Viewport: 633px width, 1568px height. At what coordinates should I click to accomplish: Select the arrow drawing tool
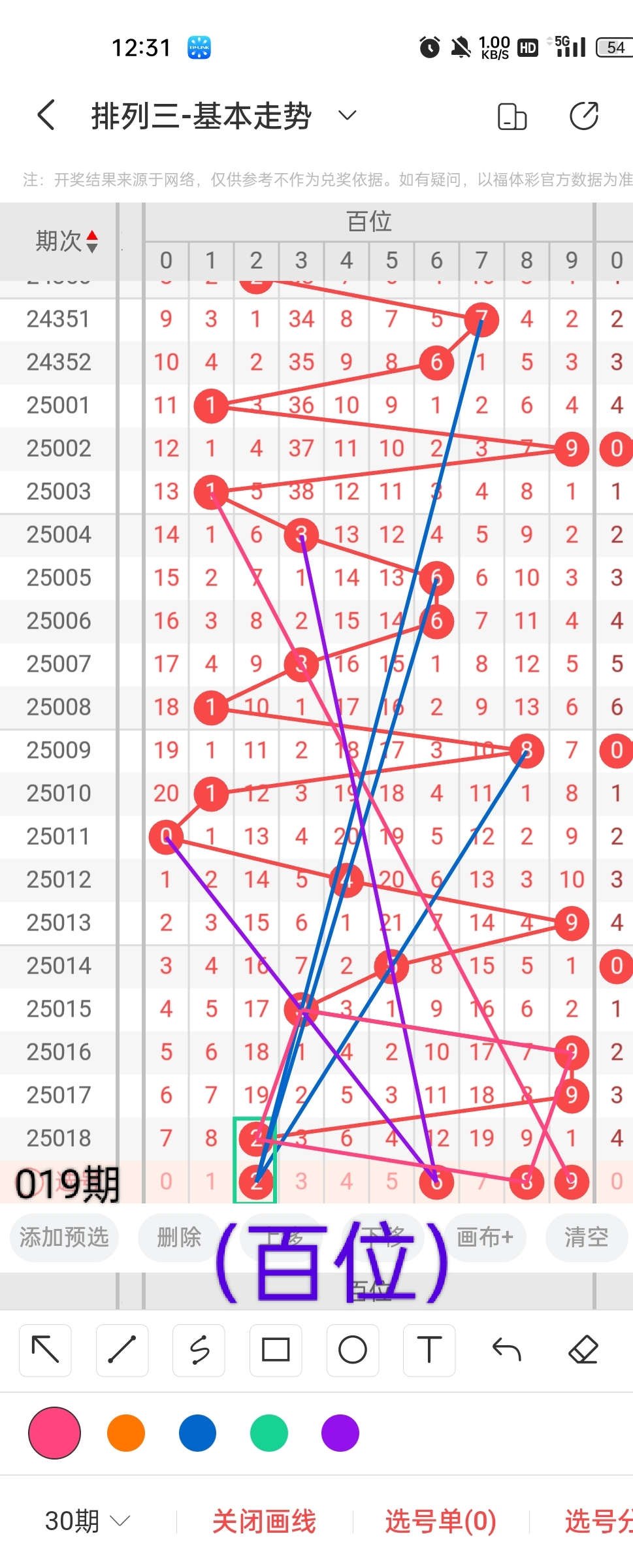[x=45, y=1350]
